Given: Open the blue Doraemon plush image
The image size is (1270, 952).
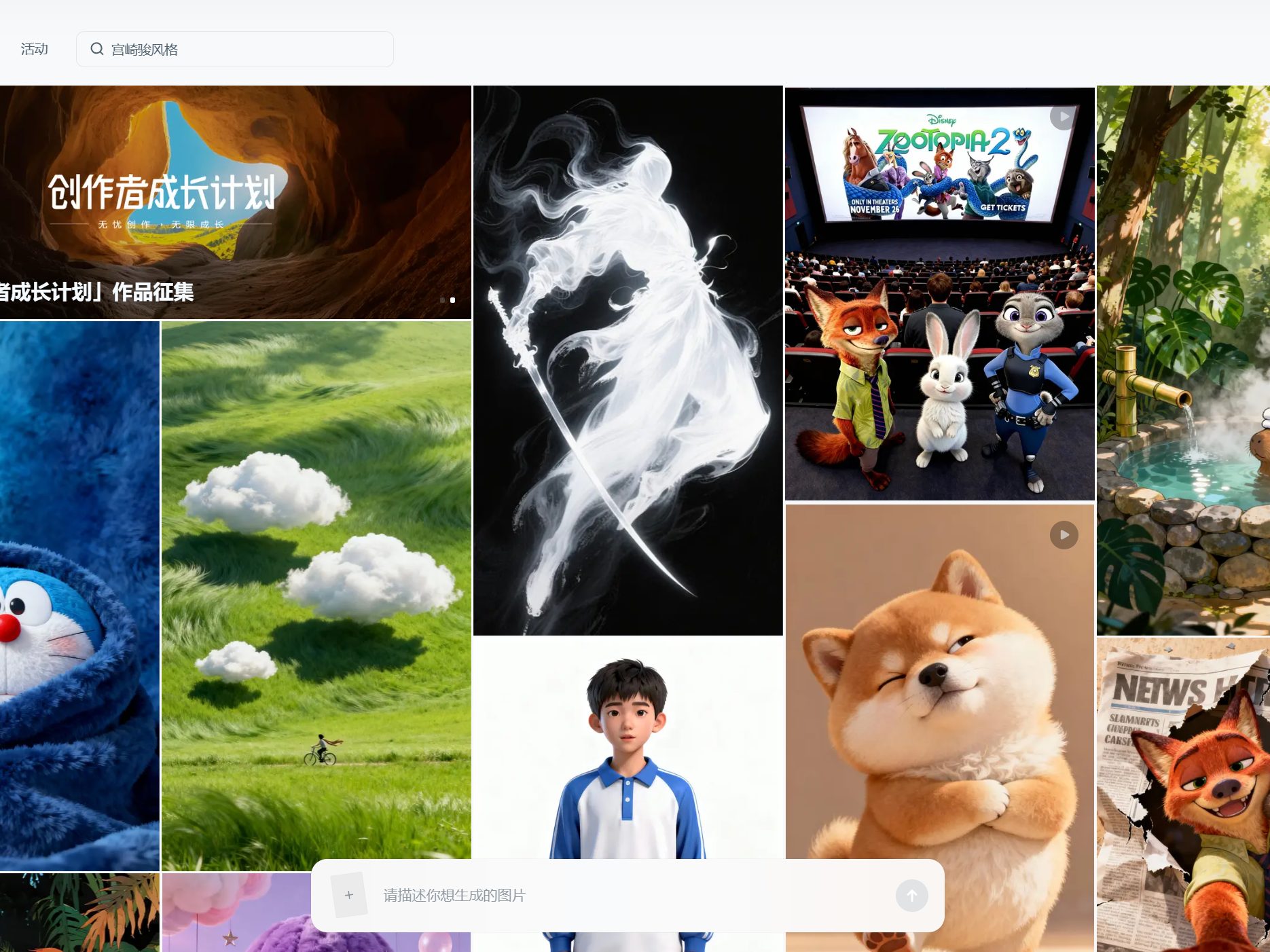Looking at the screenshot, I should (79, 596).
